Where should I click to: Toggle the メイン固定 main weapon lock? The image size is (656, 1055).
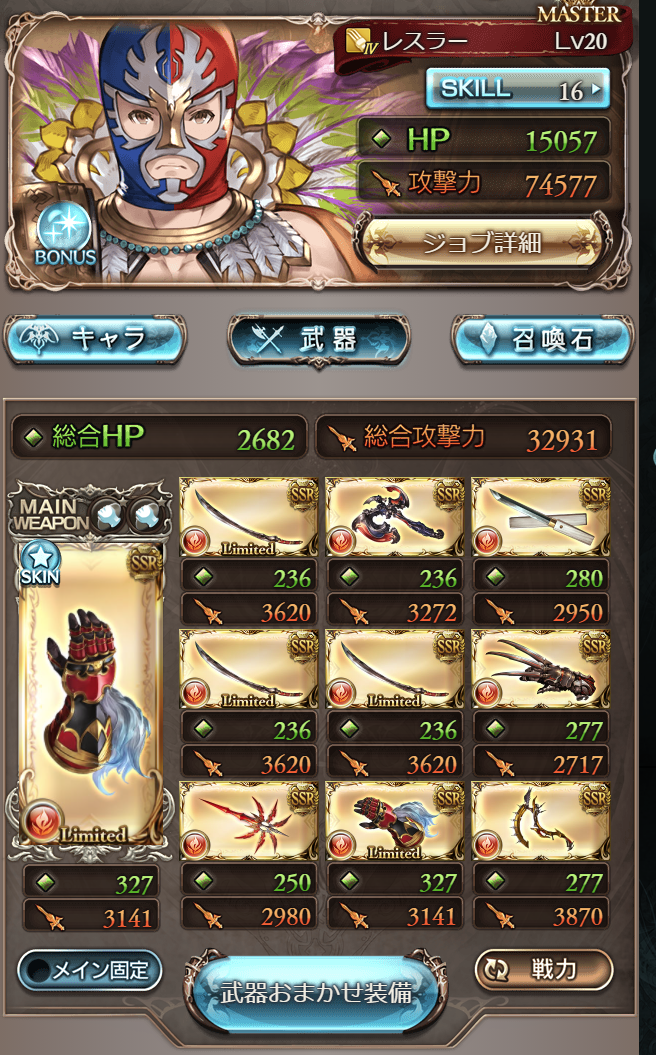pyautogui.click(x=90, y=970)
